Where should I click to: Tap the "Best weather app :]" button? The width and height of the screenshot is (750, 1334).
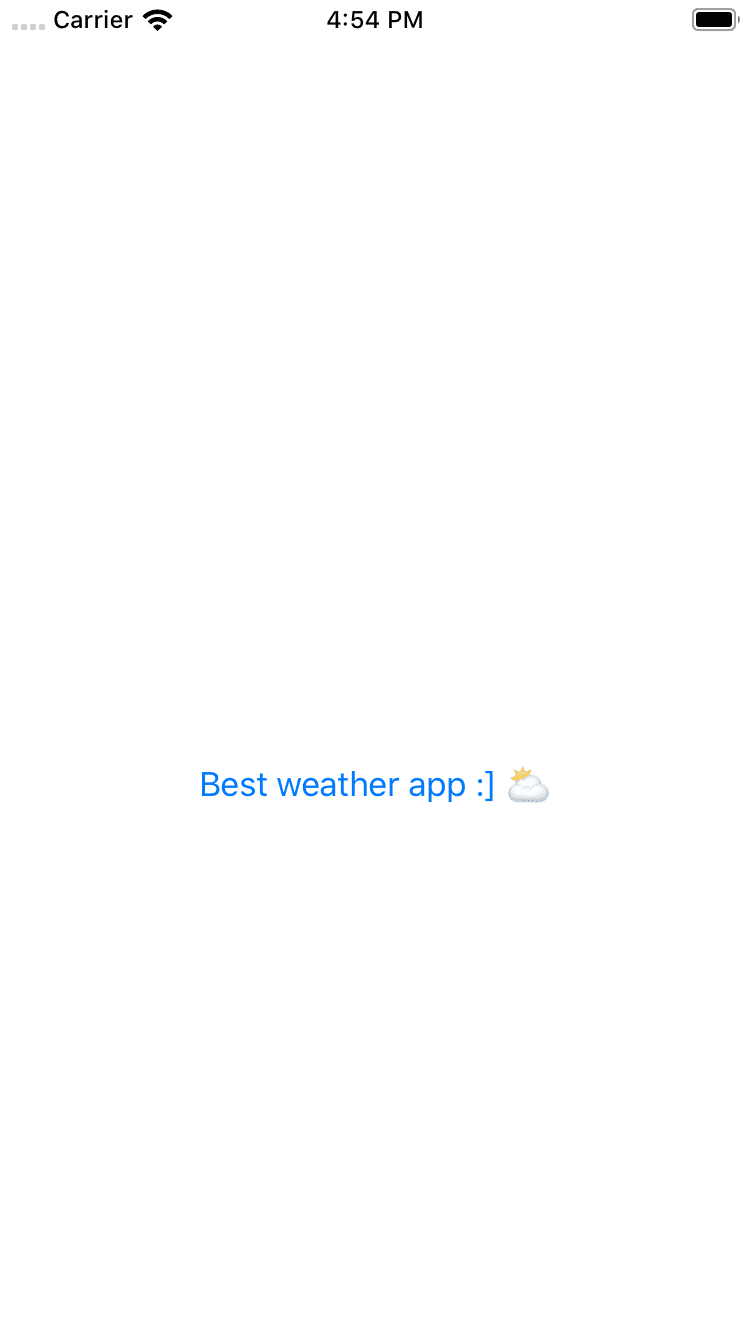375,785
